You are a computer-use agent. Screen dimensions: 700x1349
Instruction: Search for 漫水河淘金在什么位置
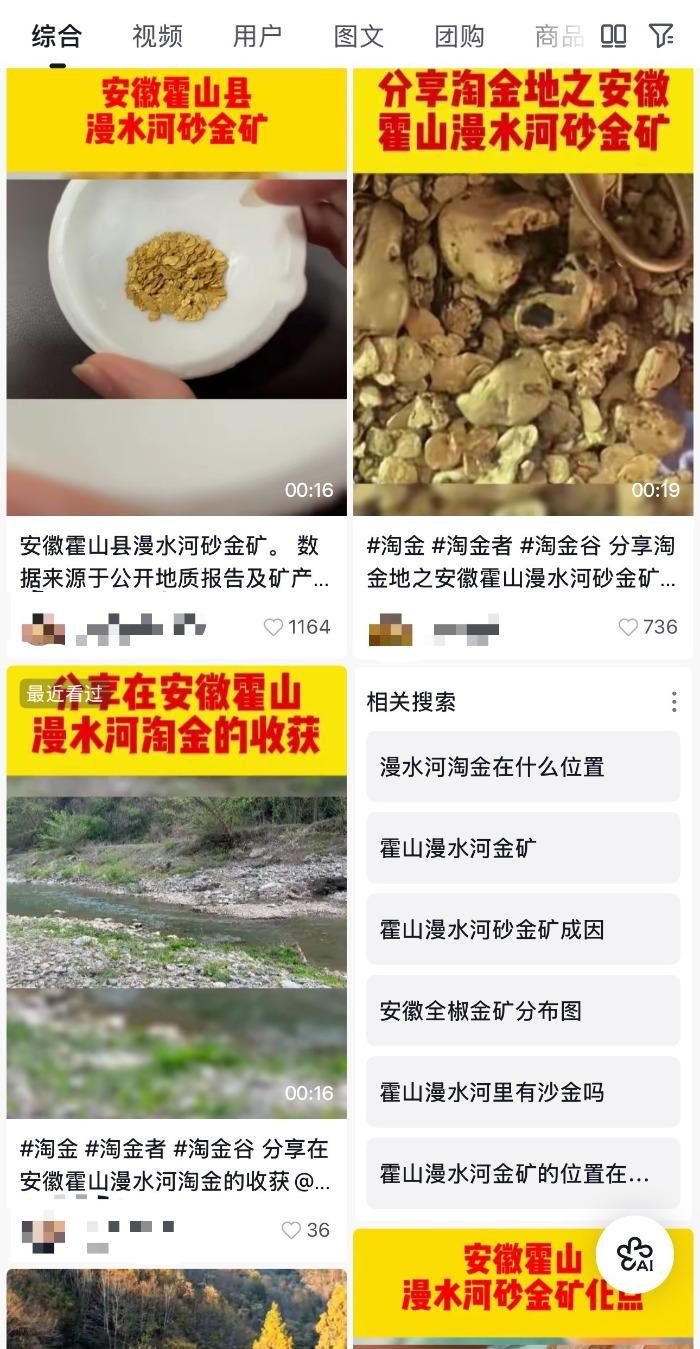(523, 767)
